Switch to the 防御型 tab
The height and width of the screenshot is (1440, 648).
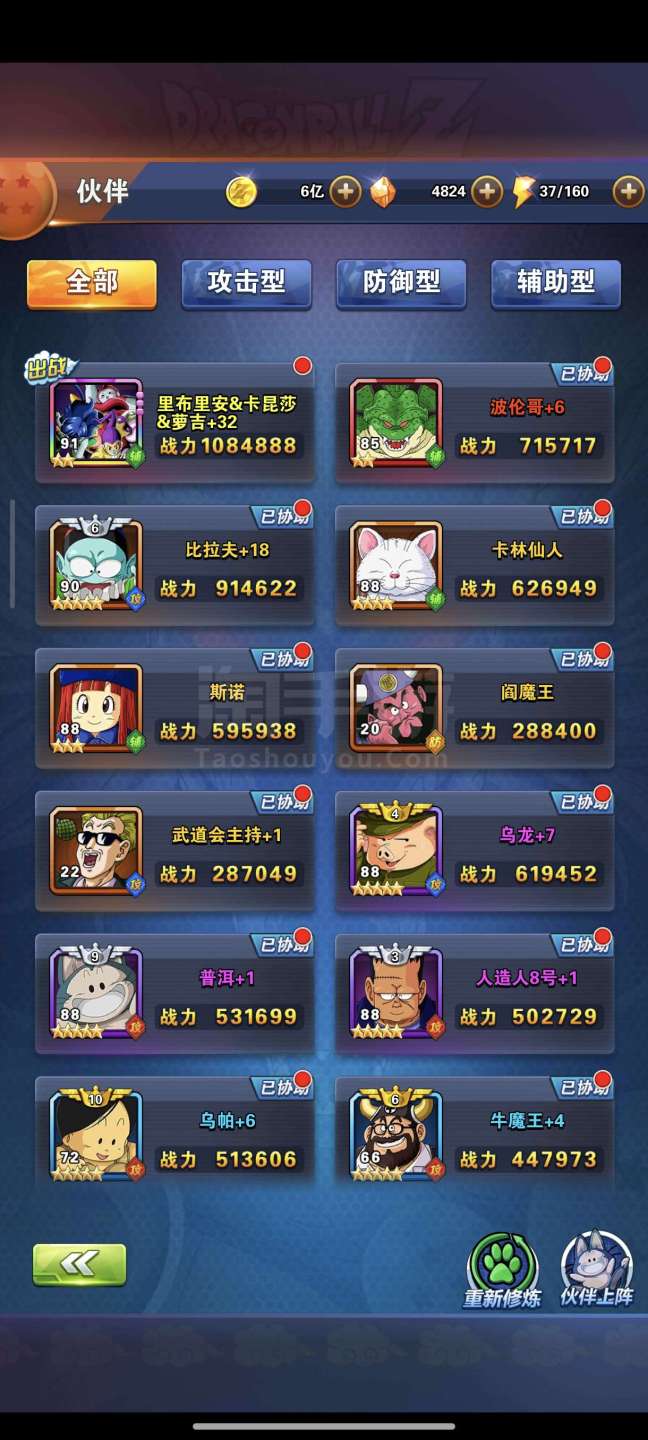coord(401,284)
